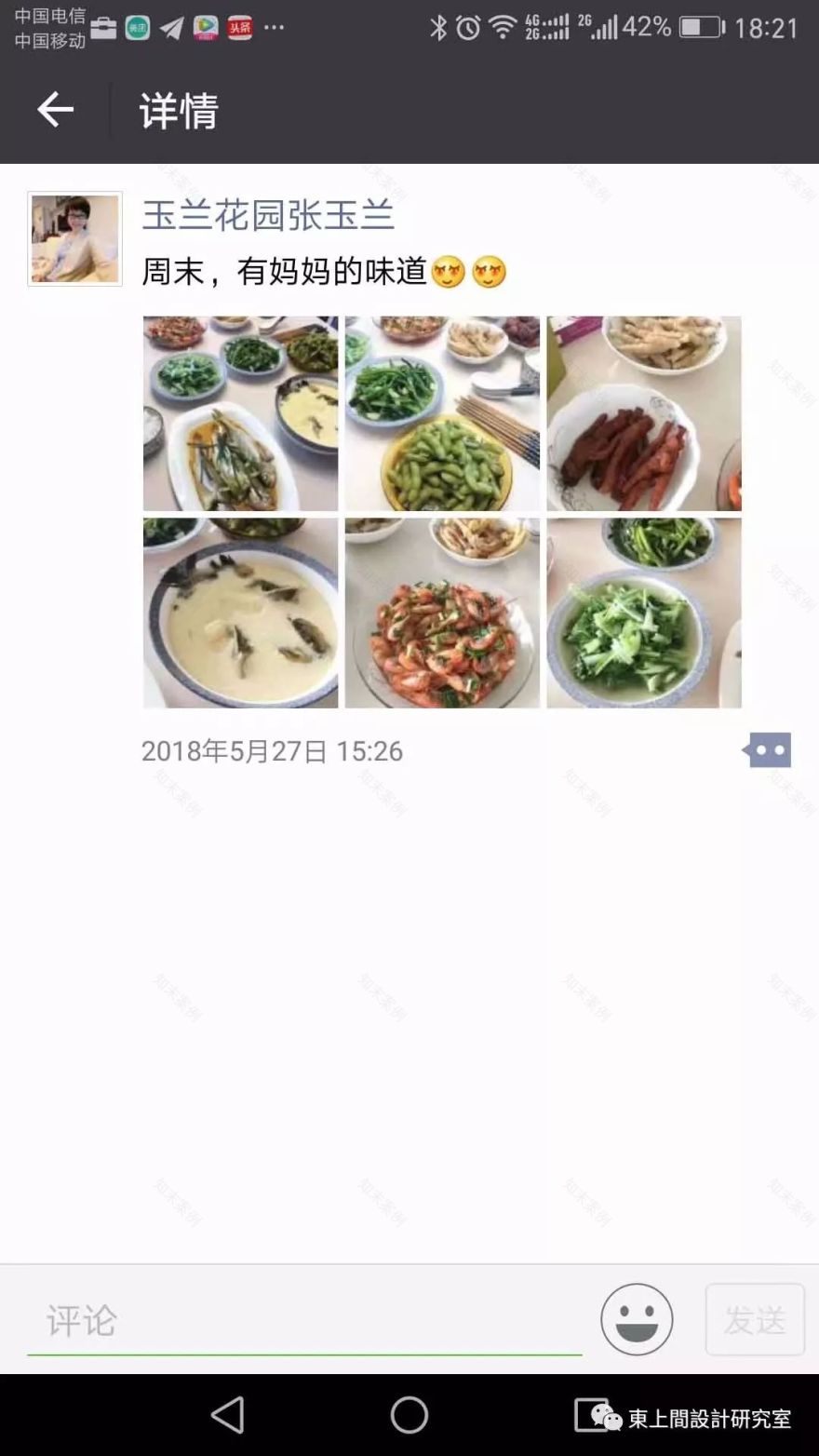
Task: Tap the back arrow to leave 详情 page
Action: click(x=55, y=109)
